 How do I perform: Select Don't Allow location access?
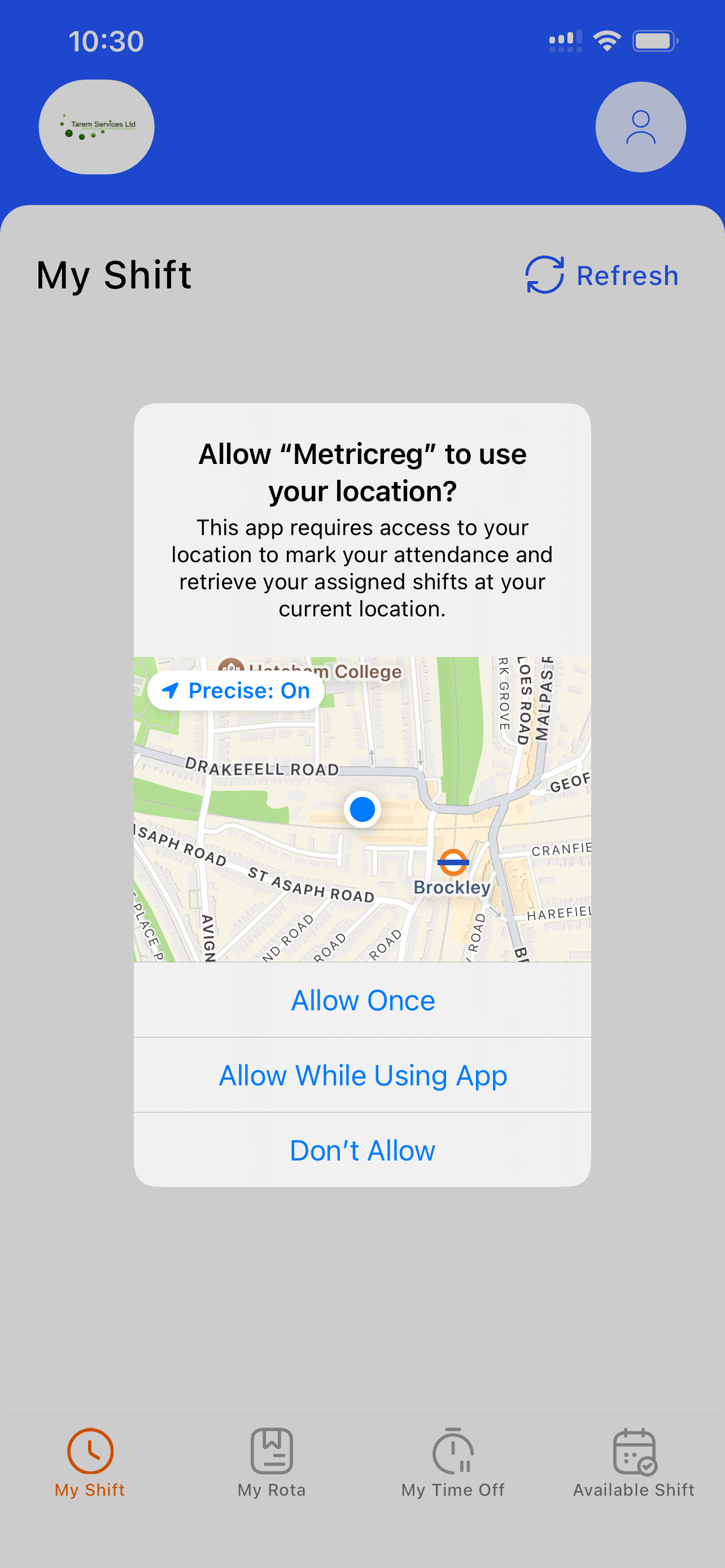(x=362, y=1150)
